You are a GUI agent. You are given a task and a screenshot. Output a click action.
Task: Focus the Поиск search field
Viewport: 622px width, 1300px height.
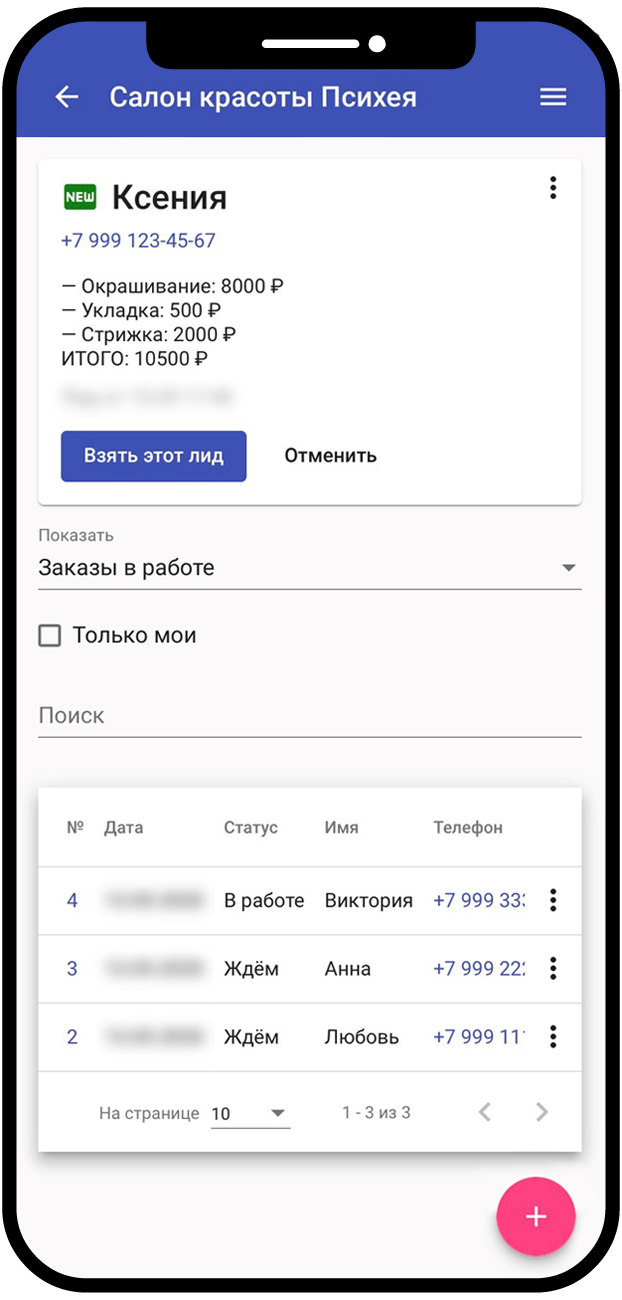(x=309, y=716)
